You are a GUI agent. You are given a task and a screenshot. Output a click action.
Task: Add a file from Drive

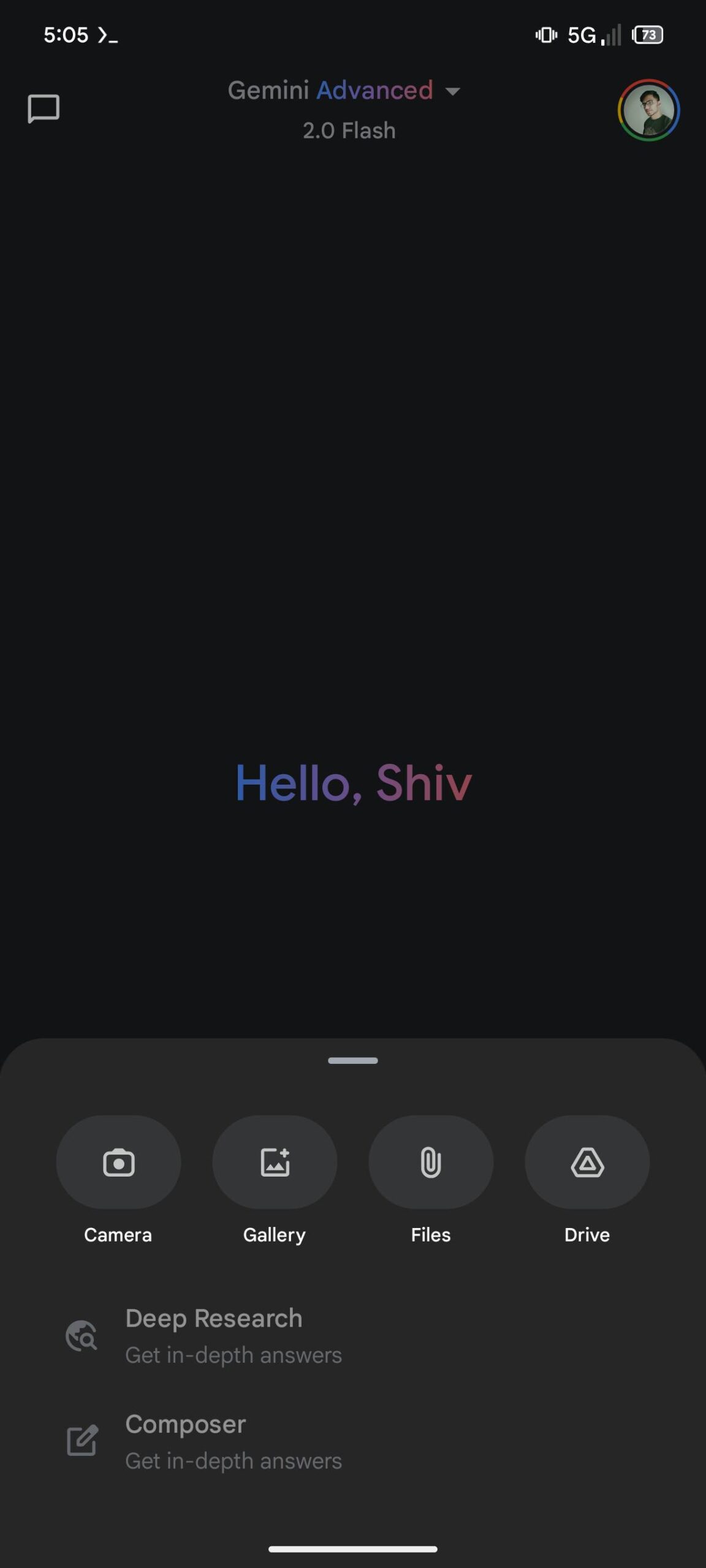click(x=587, y=1162)
